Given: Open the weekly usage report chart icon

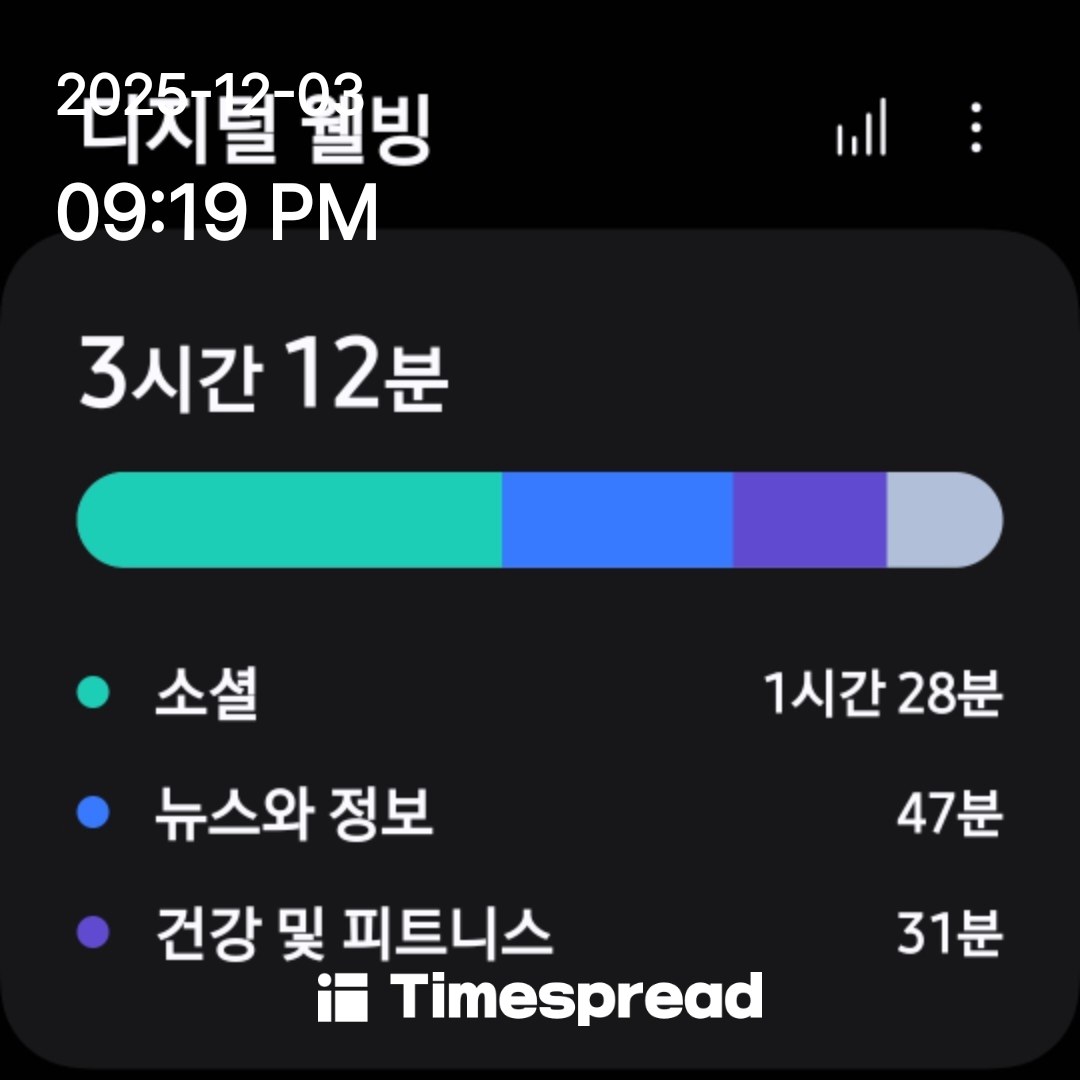Looking at the screenshot, I should click(x=861, y=128).
